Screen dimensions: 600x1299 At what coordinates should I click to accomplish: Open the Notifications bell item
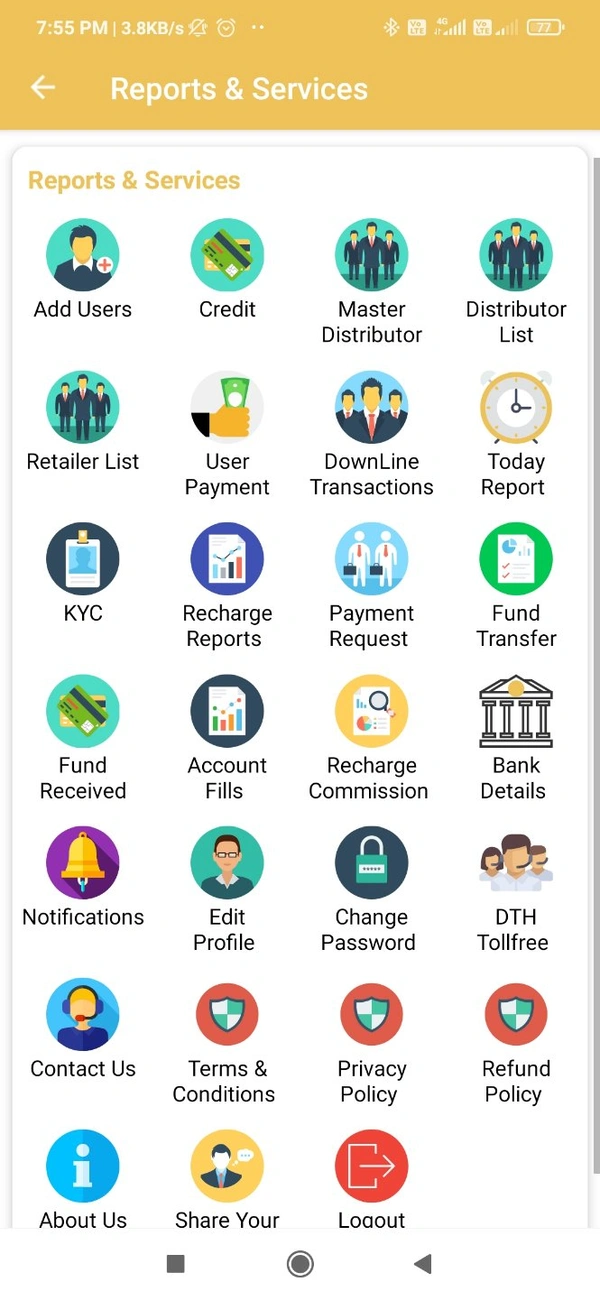click(83, 864)
